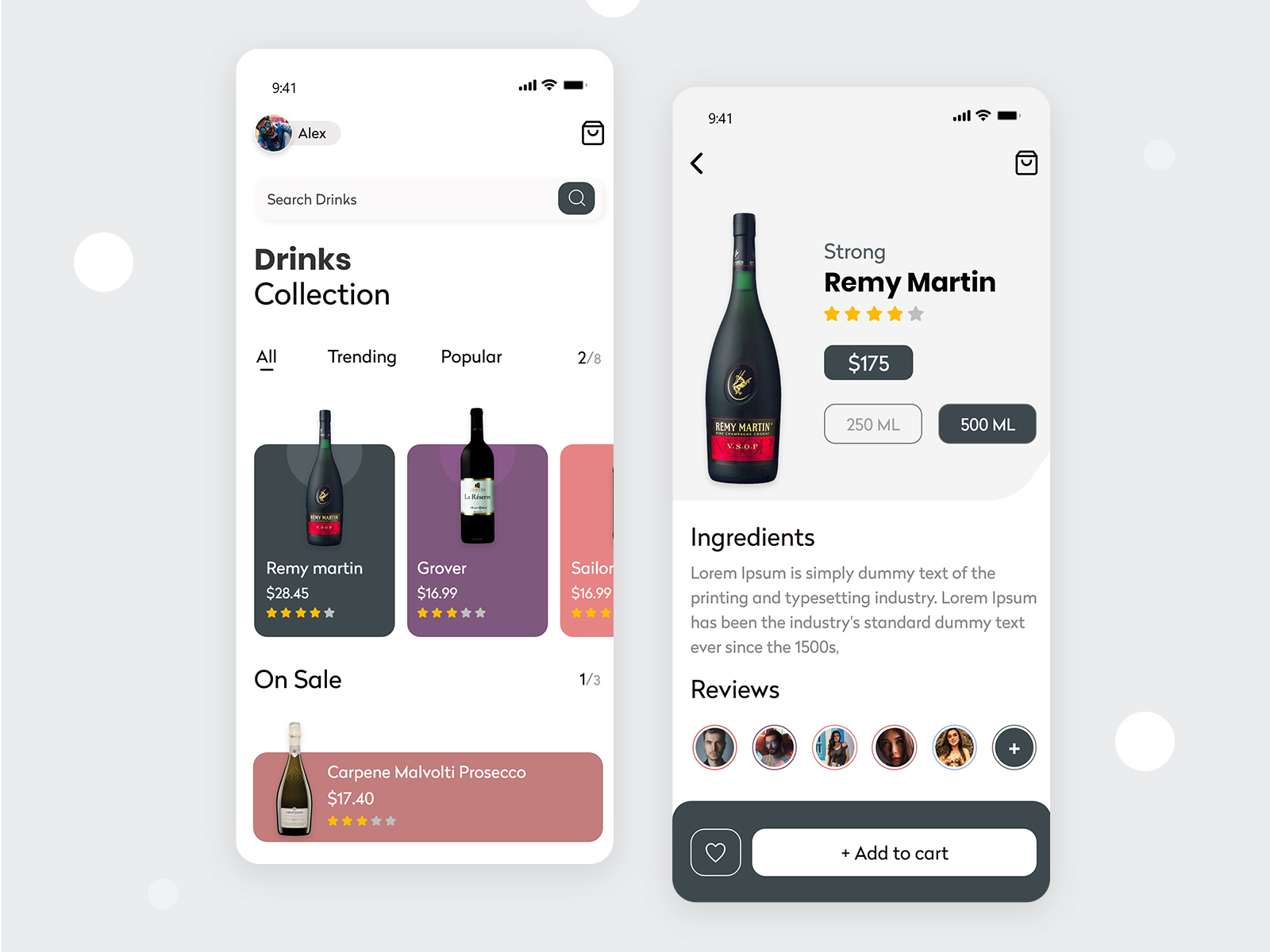Choose the 500 ML size
Screen dimensions: 1270x952
tap(987, 424)
